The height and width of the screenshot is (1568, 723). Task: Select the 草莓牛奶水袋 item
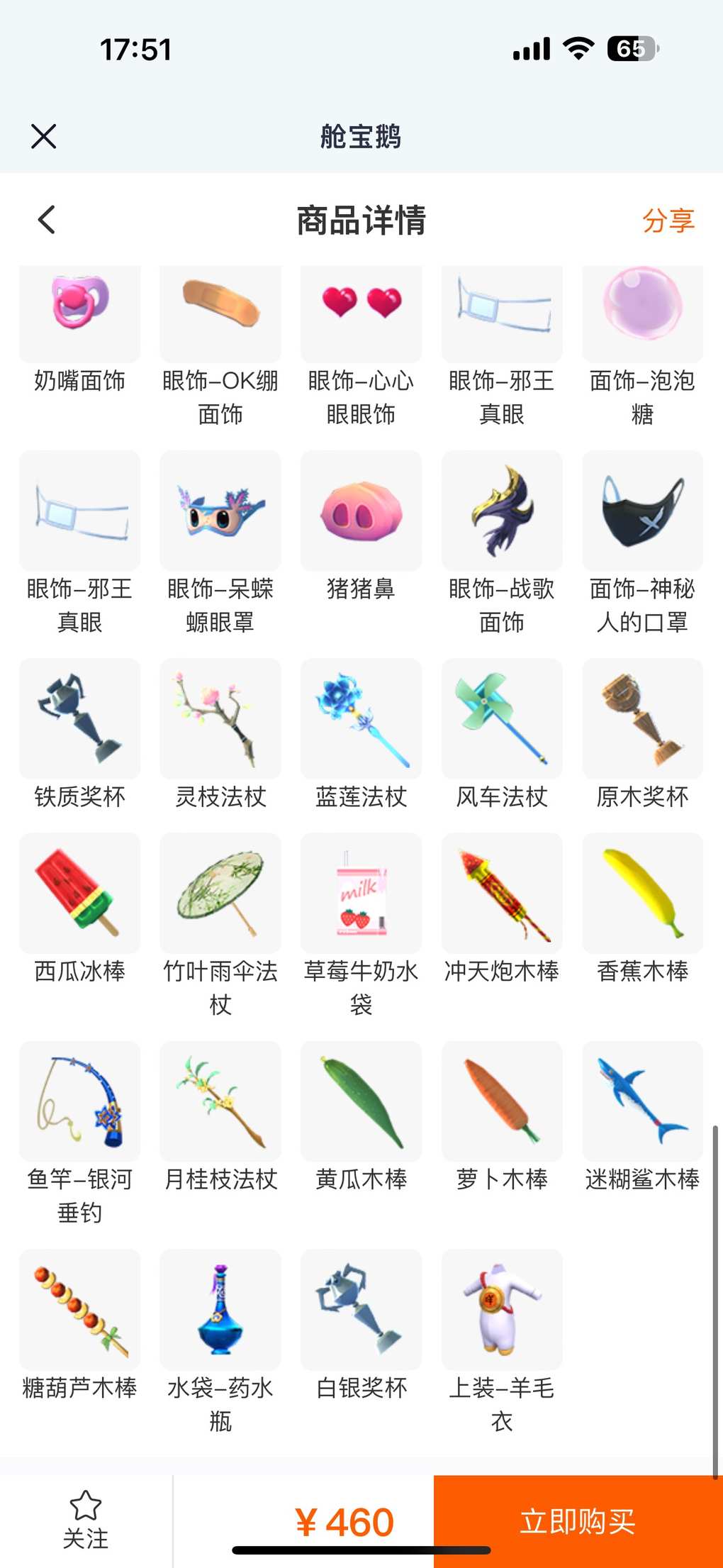click(x=361, y=926)
